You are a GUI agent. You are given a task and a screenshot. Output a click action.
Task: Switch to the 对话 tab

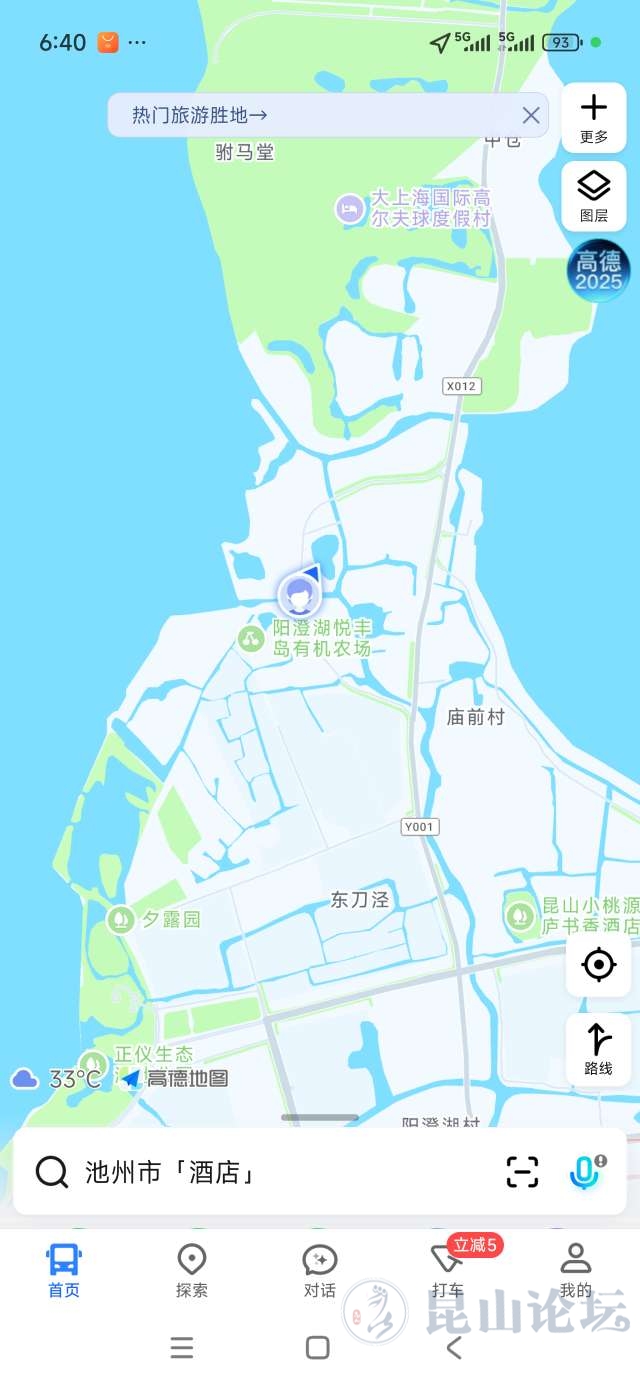pyautogui.click(x=319, y=1270)
